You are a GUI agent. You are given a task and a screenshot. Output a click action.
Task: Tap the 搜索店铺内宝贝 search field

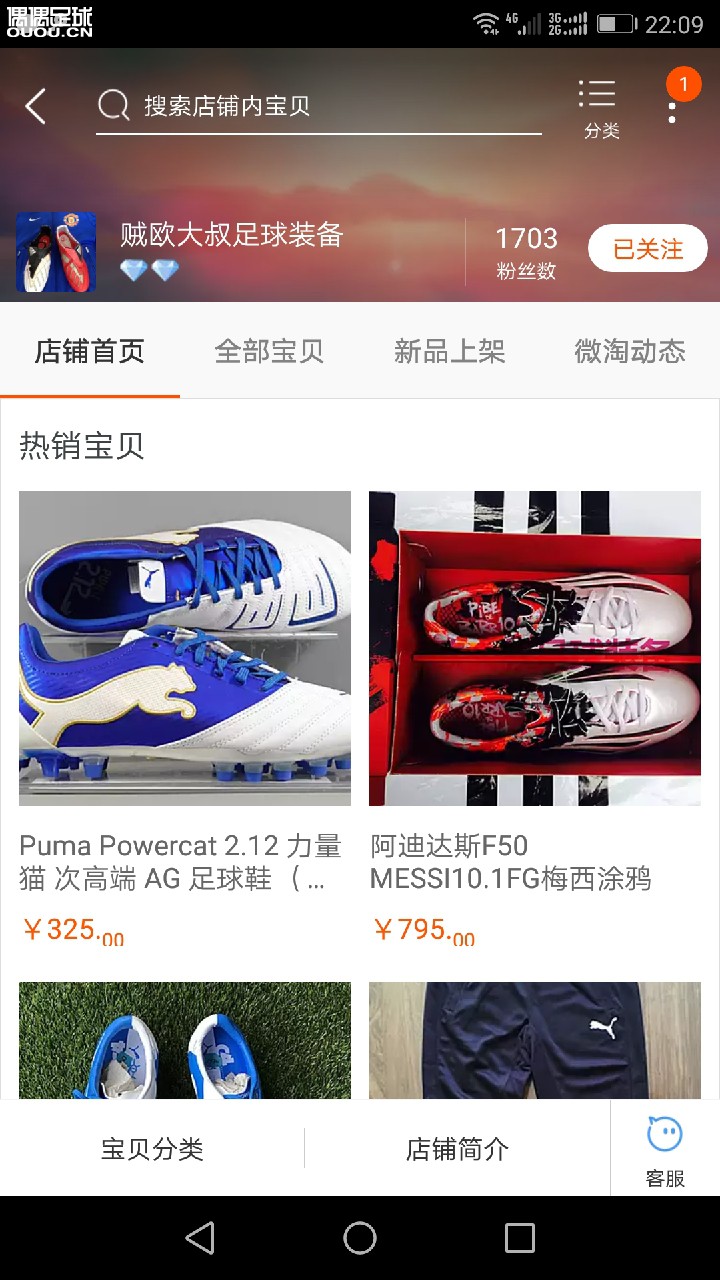click(x=320, y=106)
